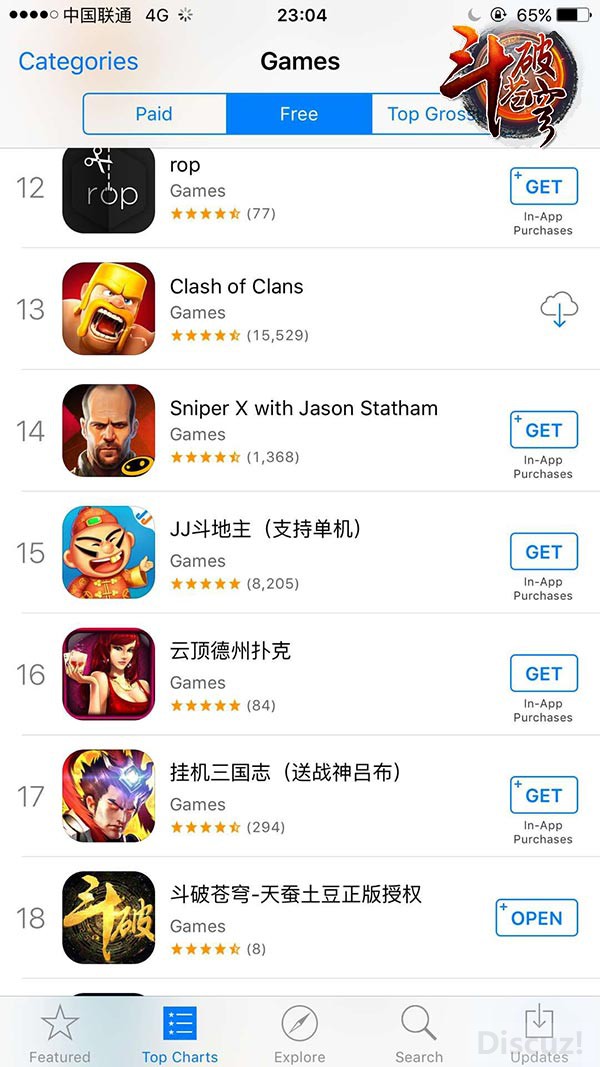Select the Free segment
The image size is (600, 1067).
pos(298,114)
